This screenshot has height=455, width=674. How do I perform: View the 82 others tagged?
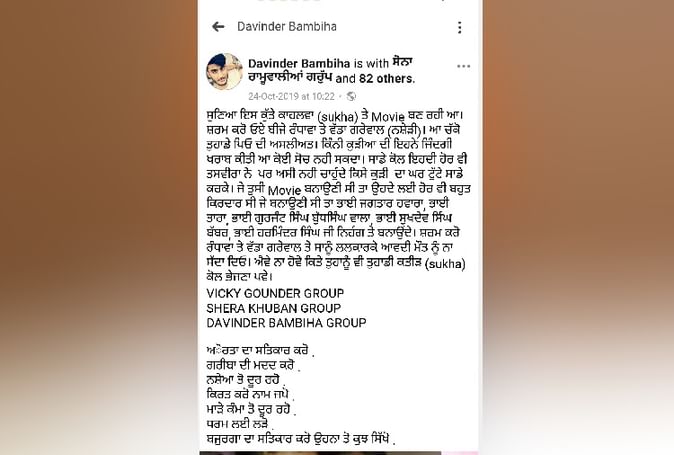pyautogui.click(x=386, y=78)
